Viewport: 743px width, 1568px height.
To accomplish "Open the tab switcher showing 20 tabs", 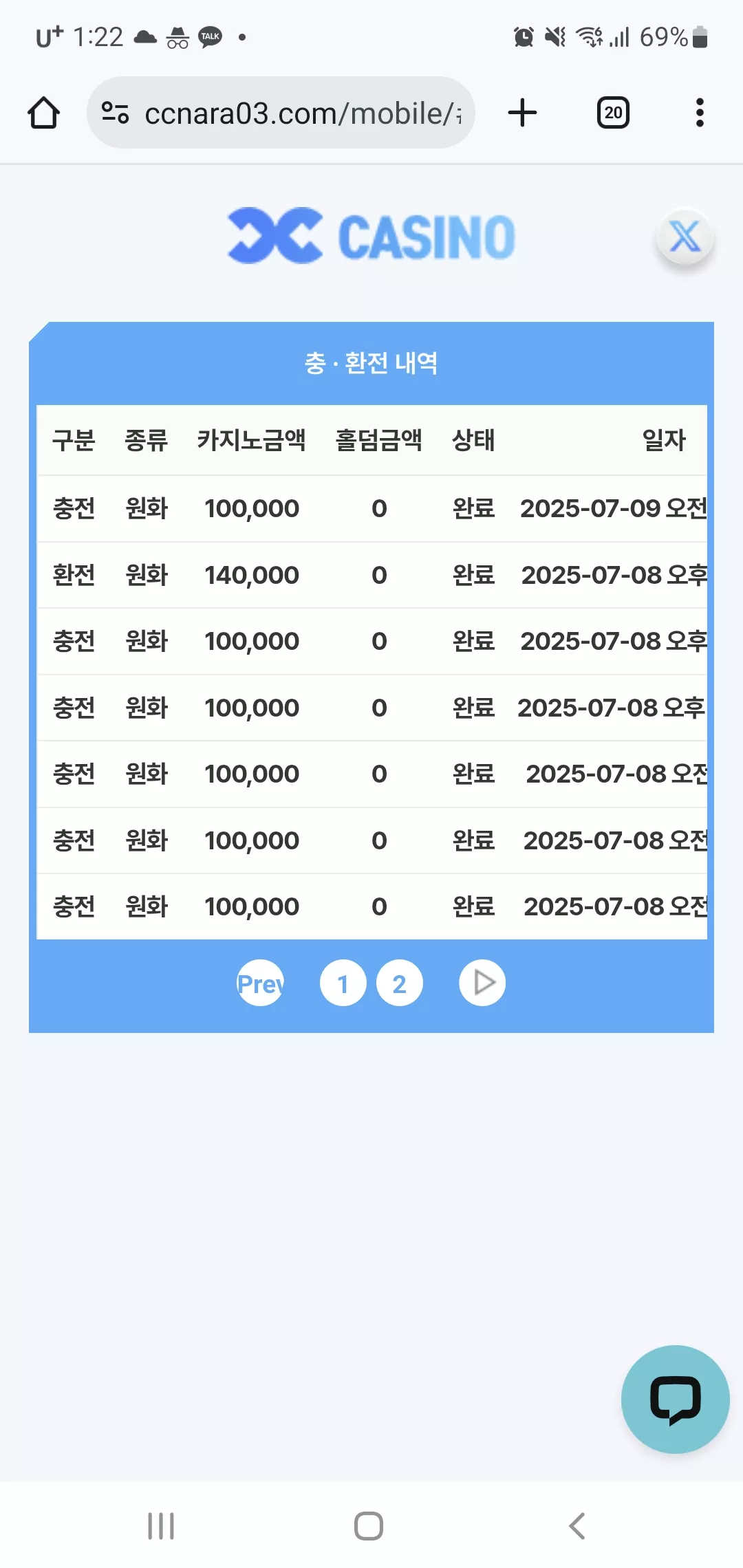I will (613, 113).
